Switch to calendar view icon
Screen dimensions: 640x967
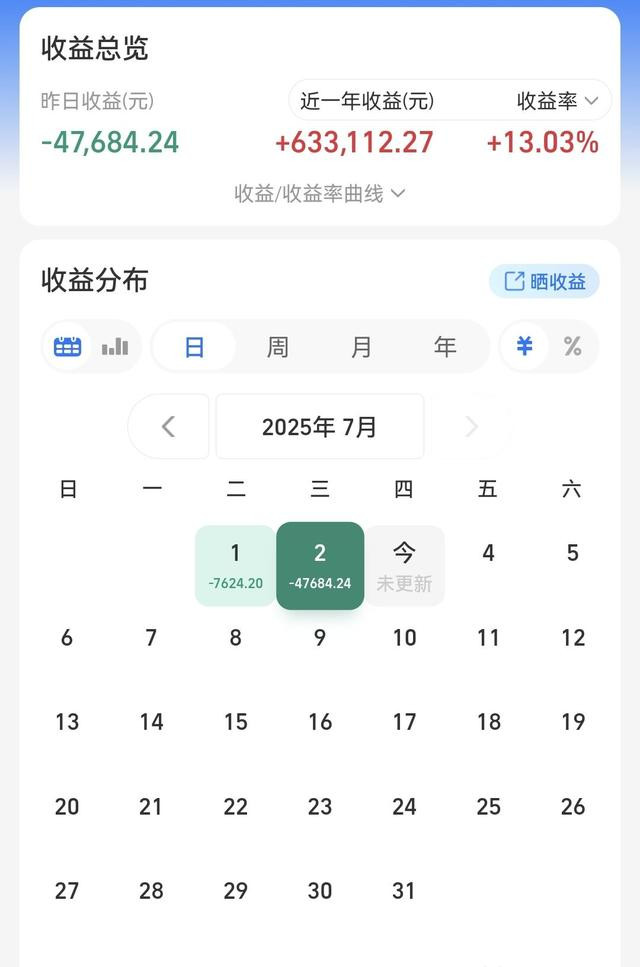tap(68, 347)
